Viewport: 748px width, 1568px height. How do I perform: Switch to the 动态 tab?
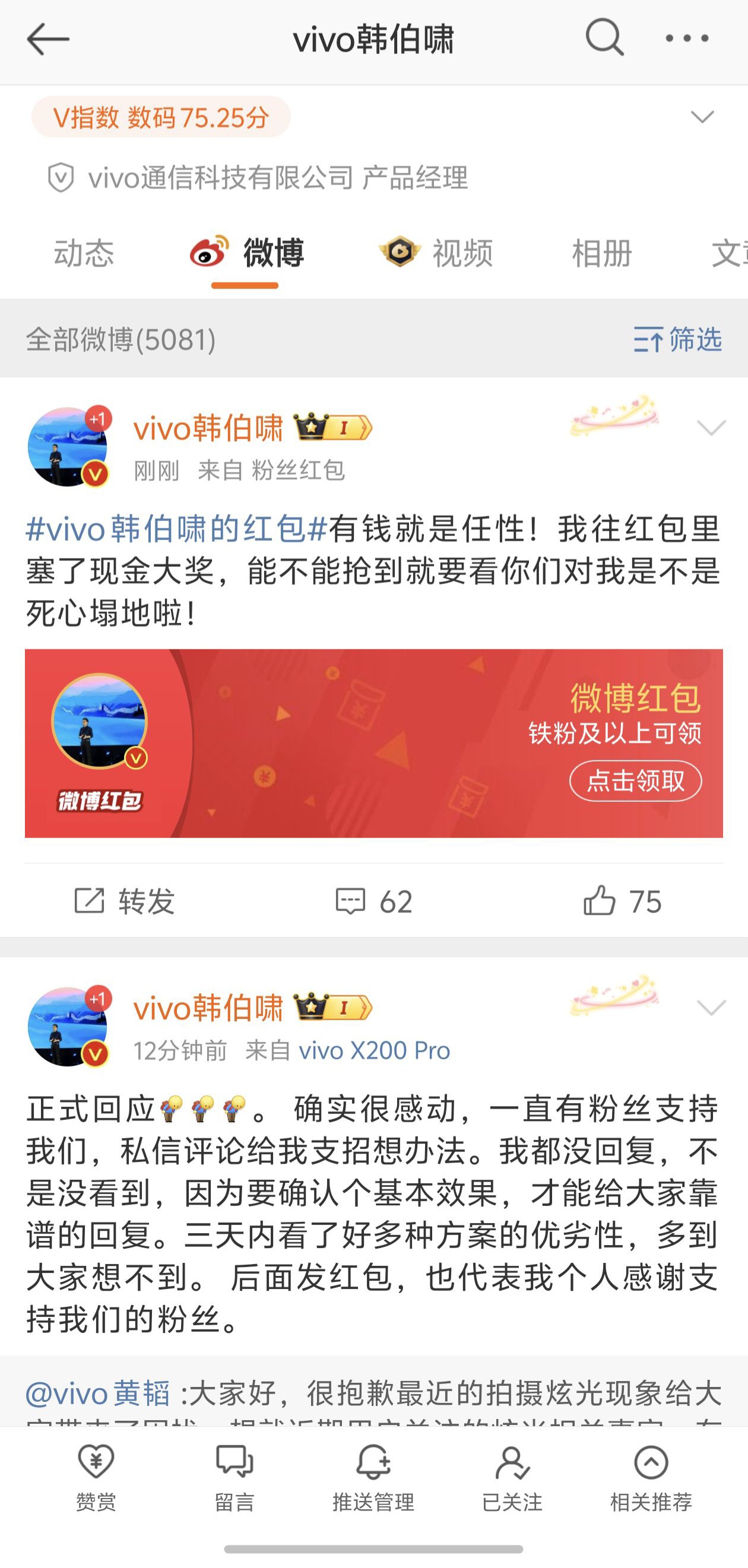pyautogui.click(x=84, y=253)
